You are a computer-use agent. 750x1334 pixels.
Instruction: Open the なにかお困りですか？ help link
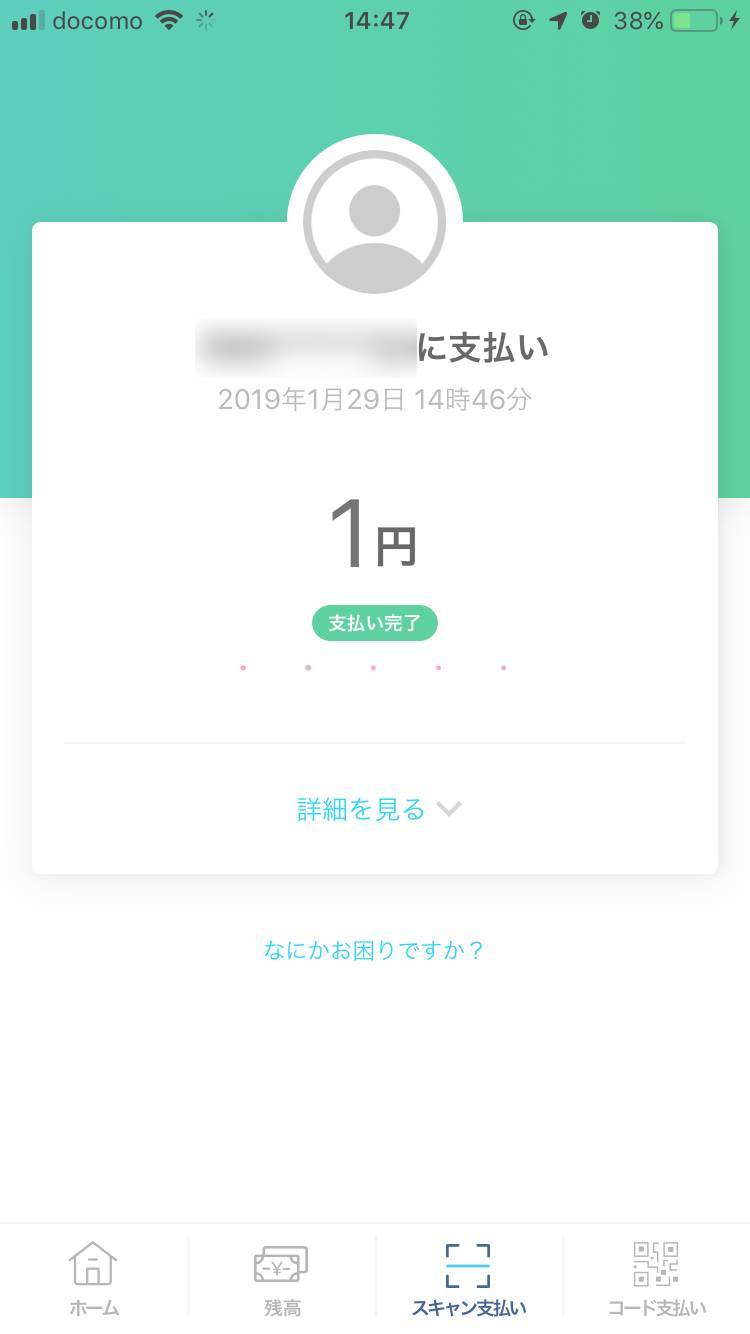tap(374, 950)
